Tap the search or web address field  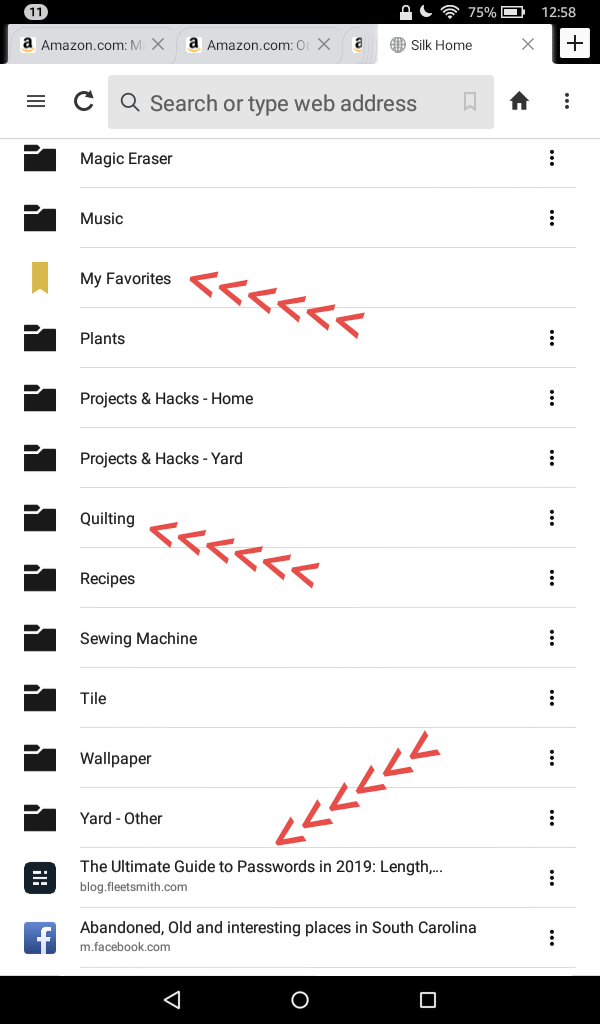coord(283,103)
